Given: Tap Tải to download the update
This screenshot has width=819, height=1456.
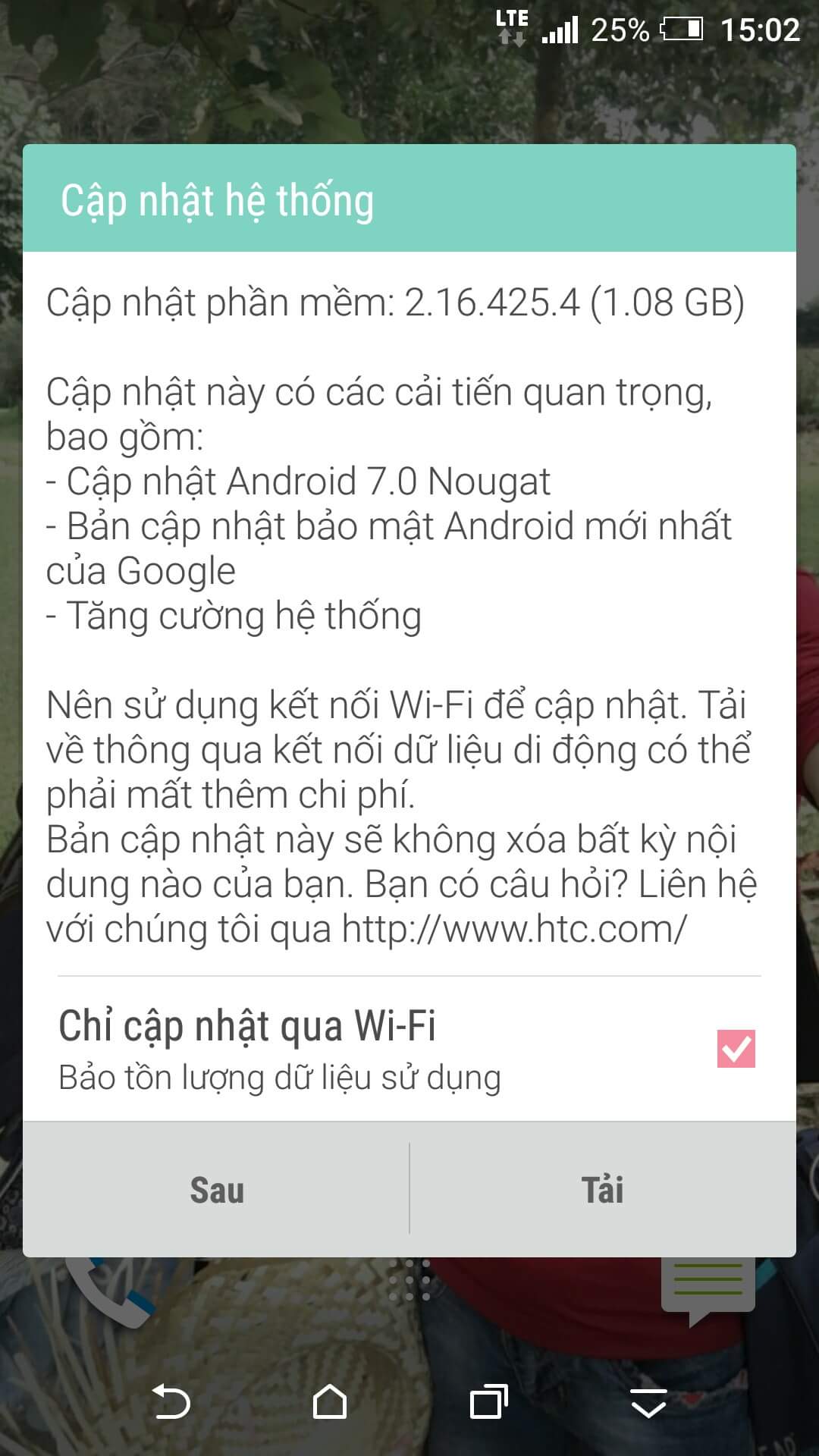Looking at the screenshot, I should click(603, 1189).
